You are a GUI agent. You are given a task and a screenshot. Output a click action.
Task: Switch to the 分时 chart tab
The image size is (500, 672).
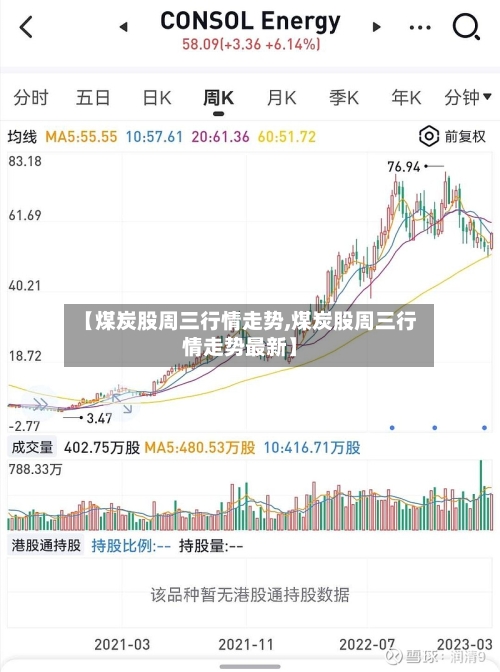[x=31, y=98]
